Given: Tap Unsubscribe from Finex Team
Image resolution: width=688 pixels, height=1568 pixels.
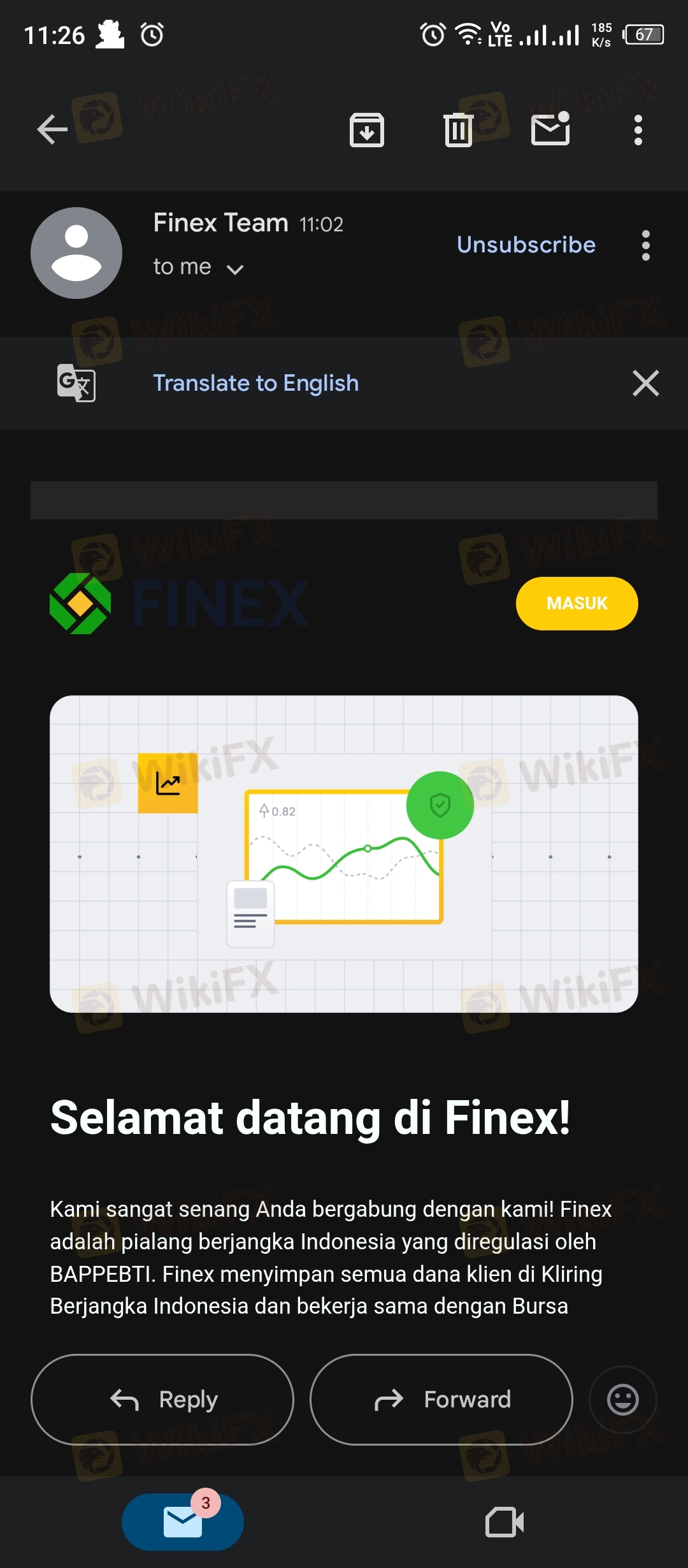Looking at the screenshot, I should 526,245.
